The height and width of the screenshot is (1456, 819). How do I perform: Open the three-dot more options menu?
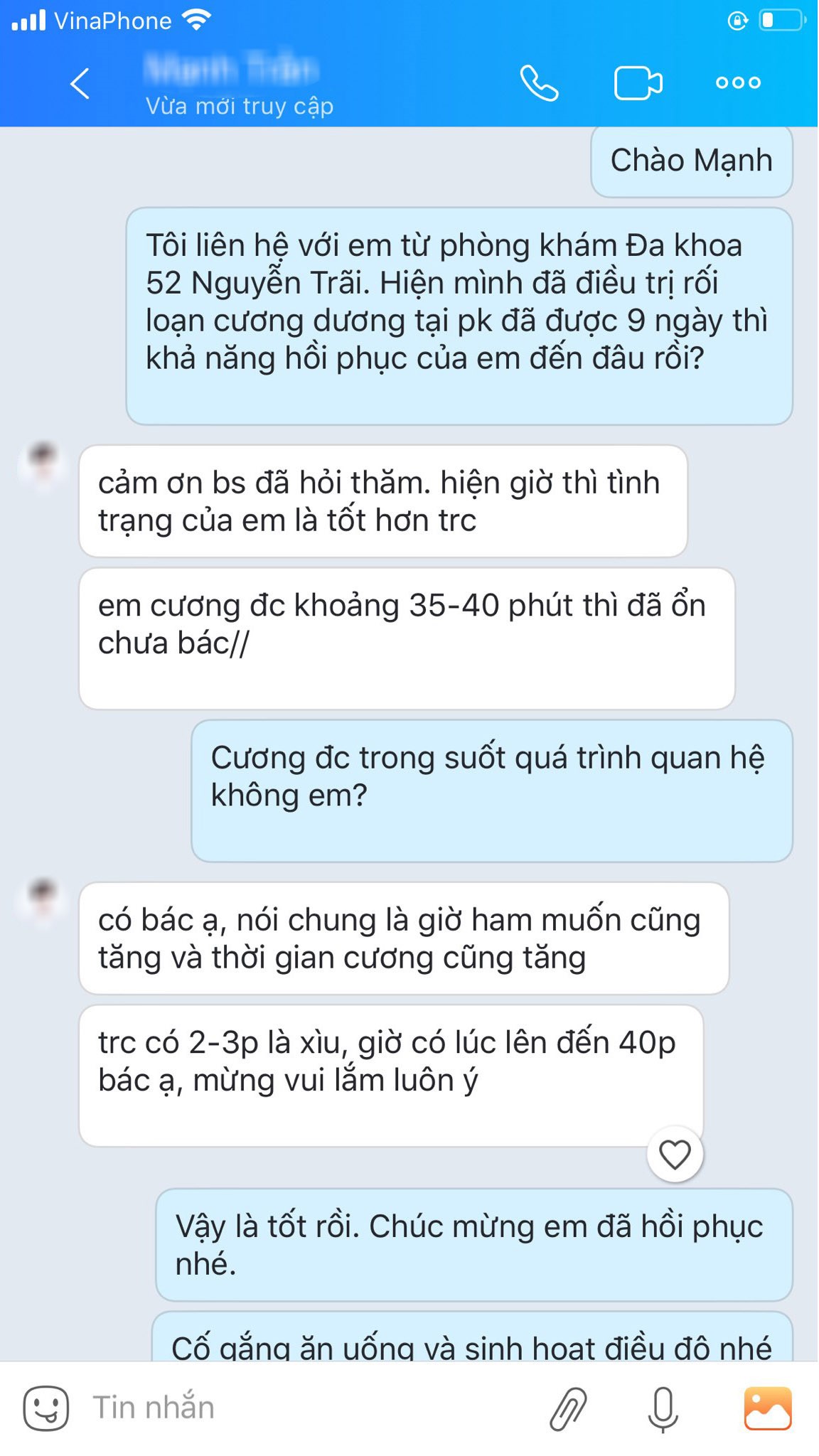click(x=738, y=83)
